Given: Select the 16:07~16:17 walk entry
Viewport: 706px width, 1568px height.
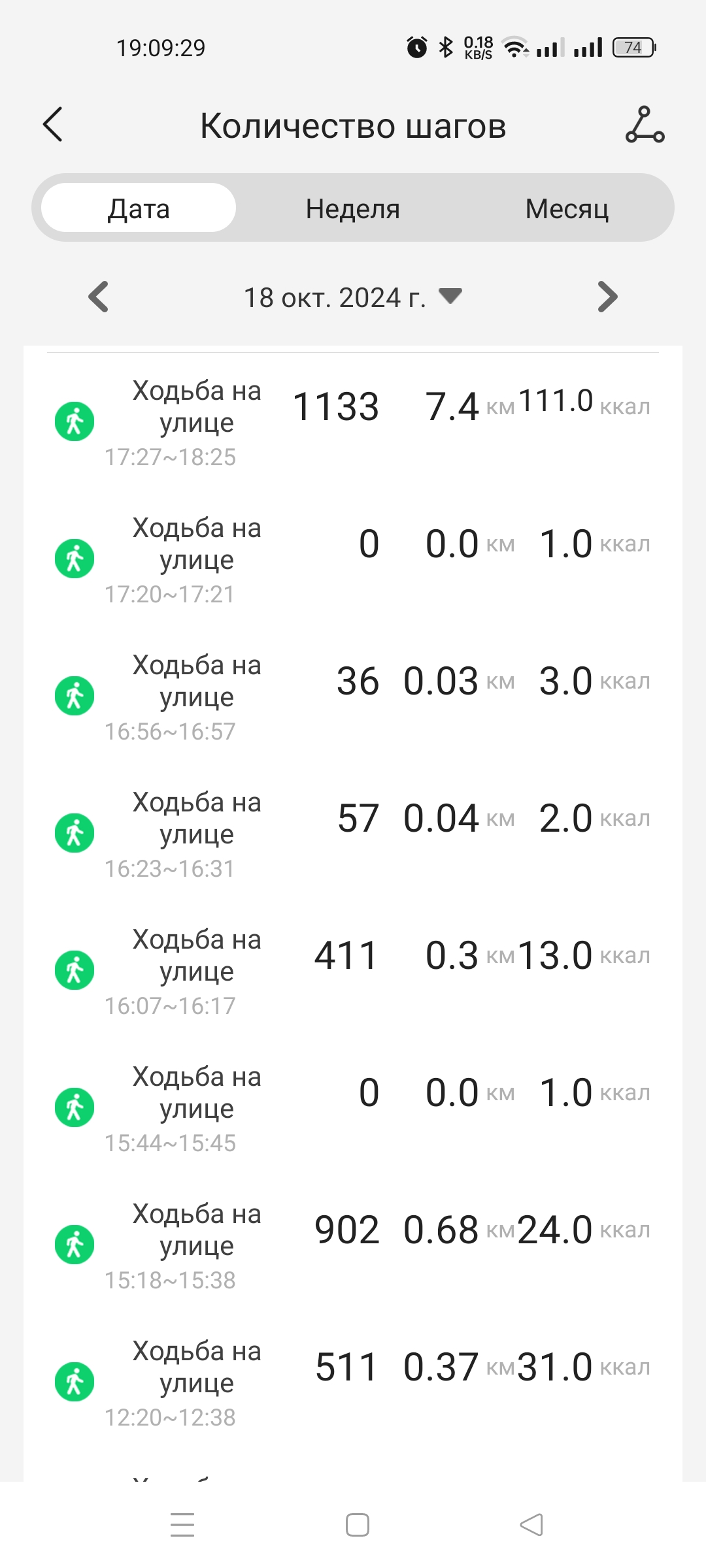Looking at the screenshot, I should pyautogui.click(x=353, y=970).
